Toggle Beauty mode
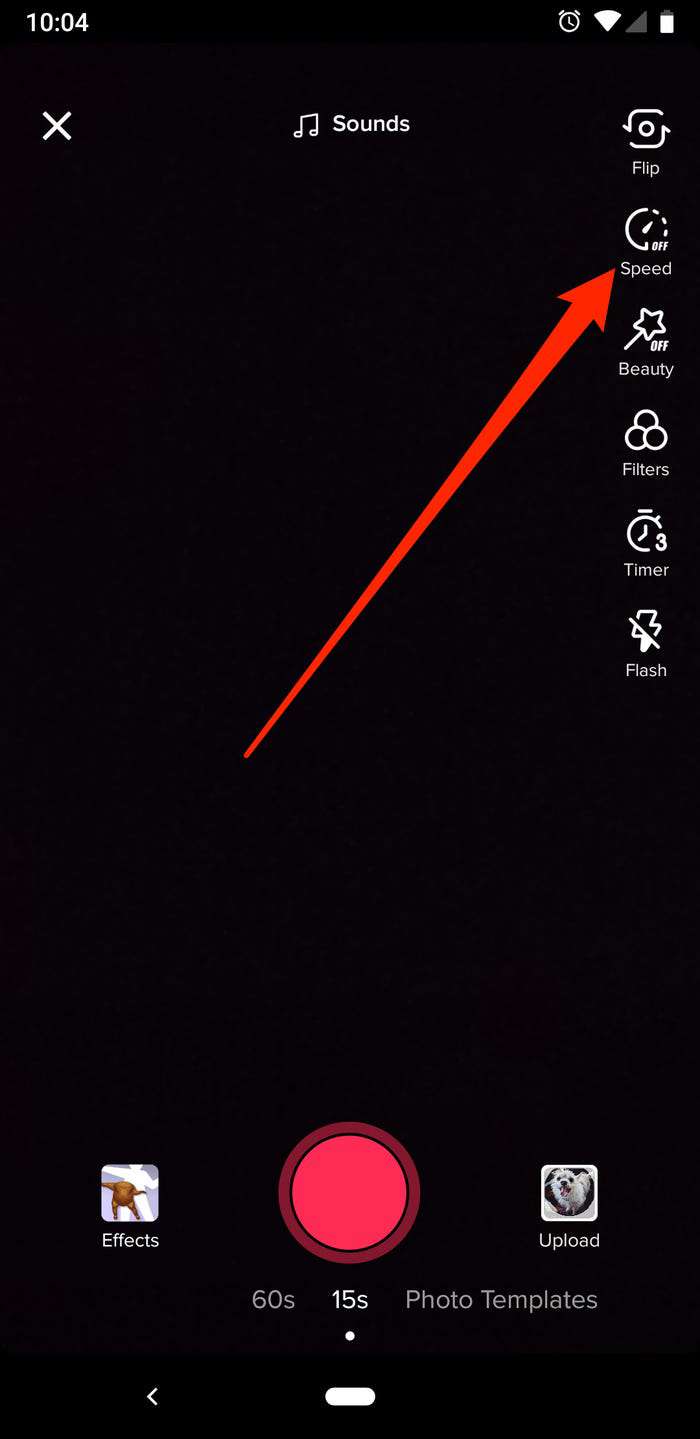 [646, 342]
